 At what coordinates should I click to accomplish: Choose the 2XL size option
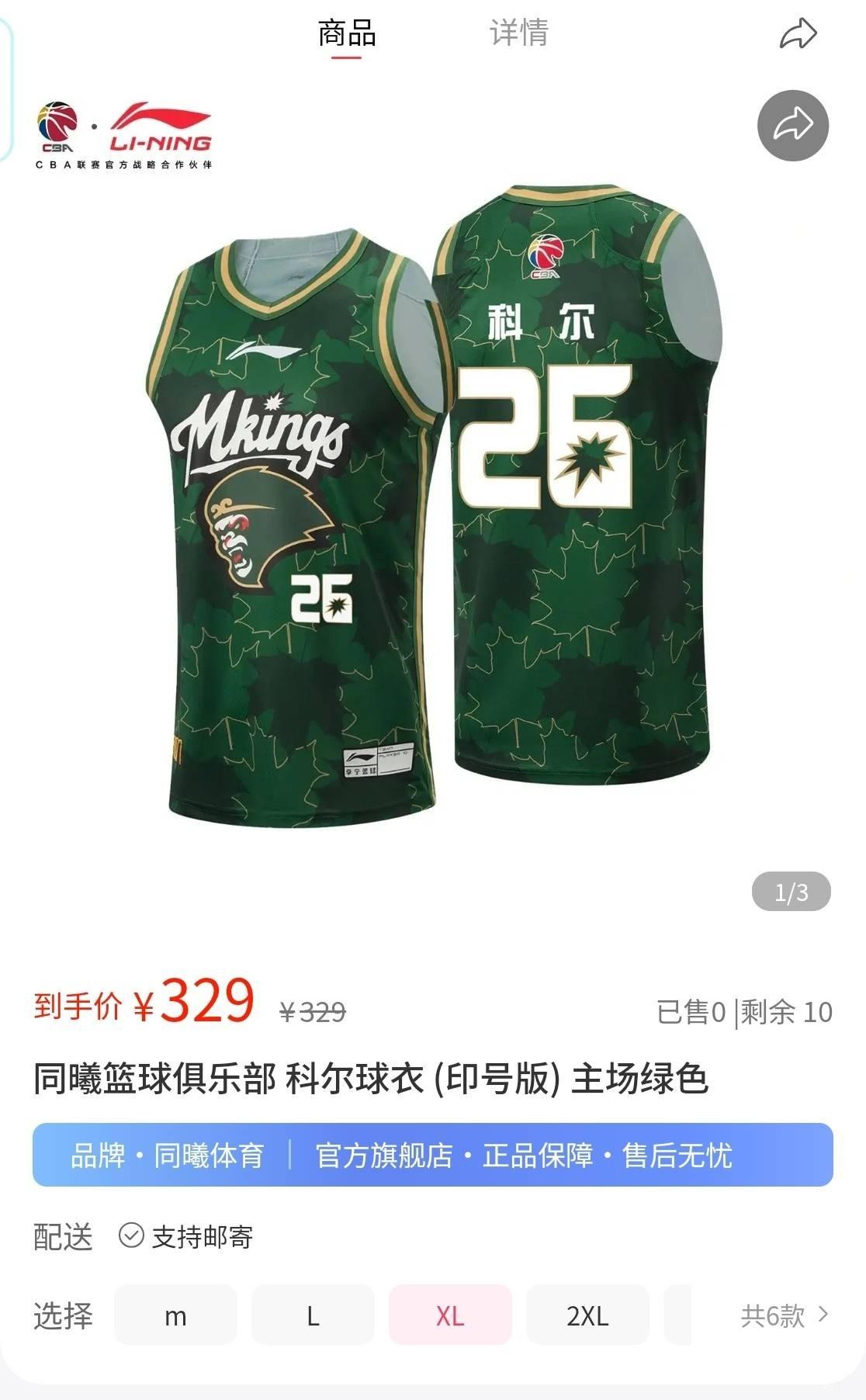(587, 1315)
